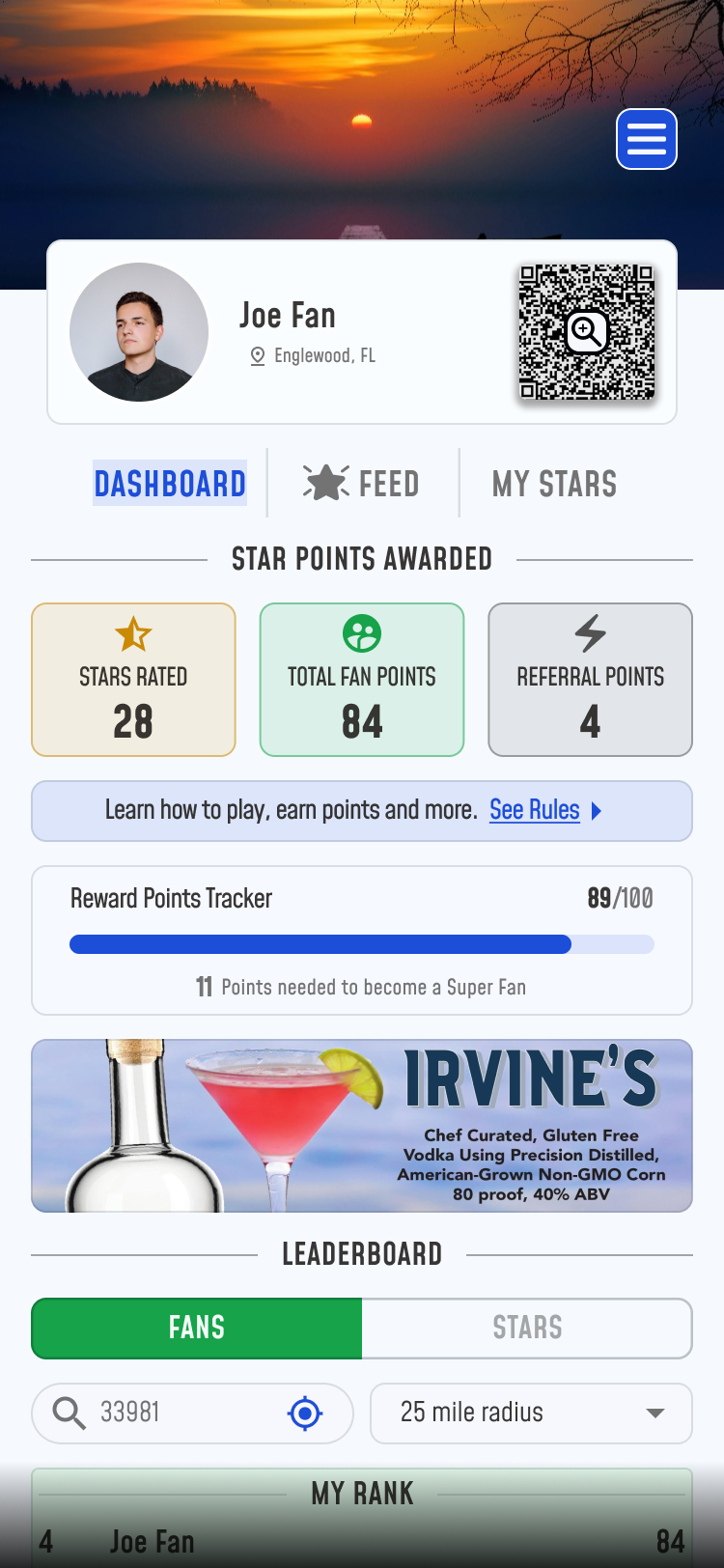Image resolution: width=724 pixels, height=1568 pixels.
Task: Open the See Rules link
Action: coord(535,810)
